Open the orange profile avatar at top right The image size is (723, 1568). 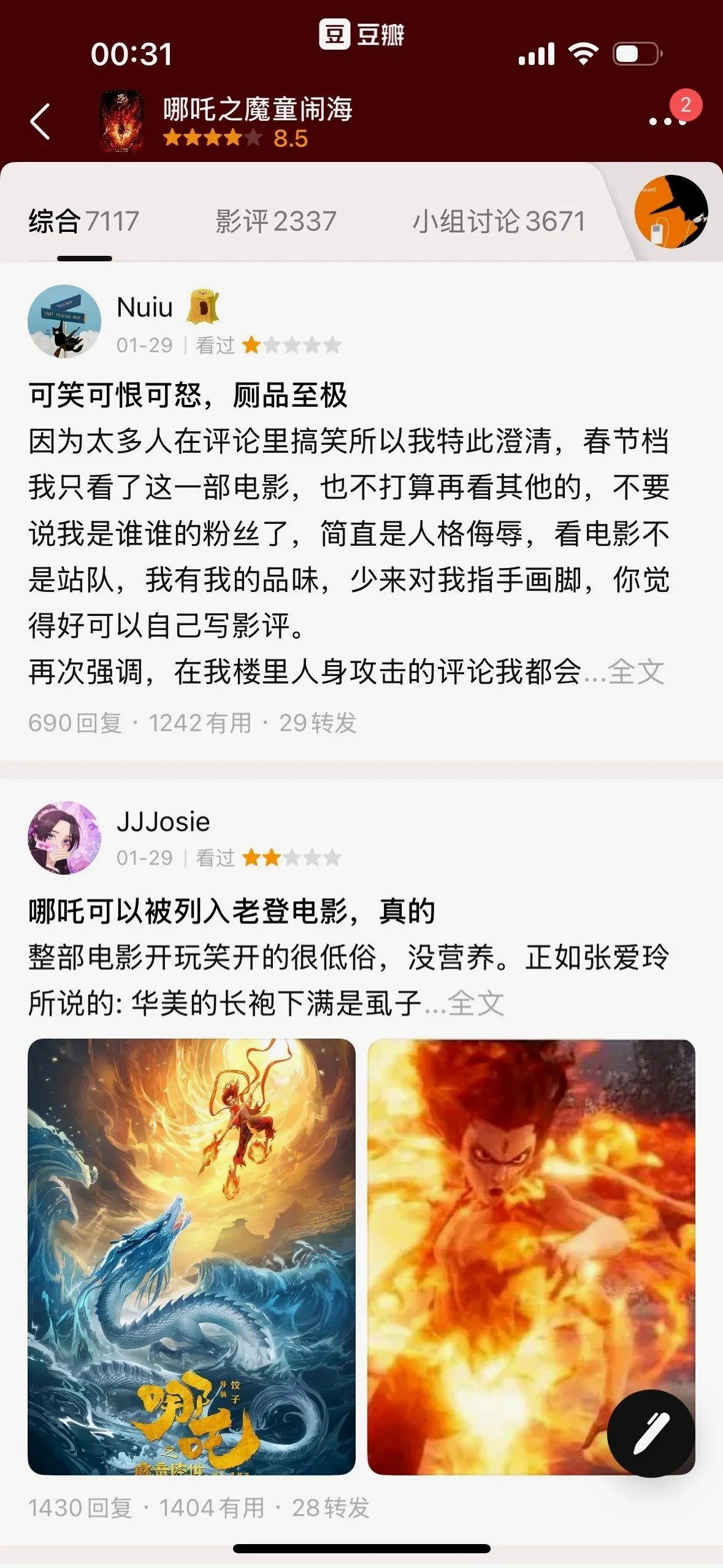click(x=671, y=212)
